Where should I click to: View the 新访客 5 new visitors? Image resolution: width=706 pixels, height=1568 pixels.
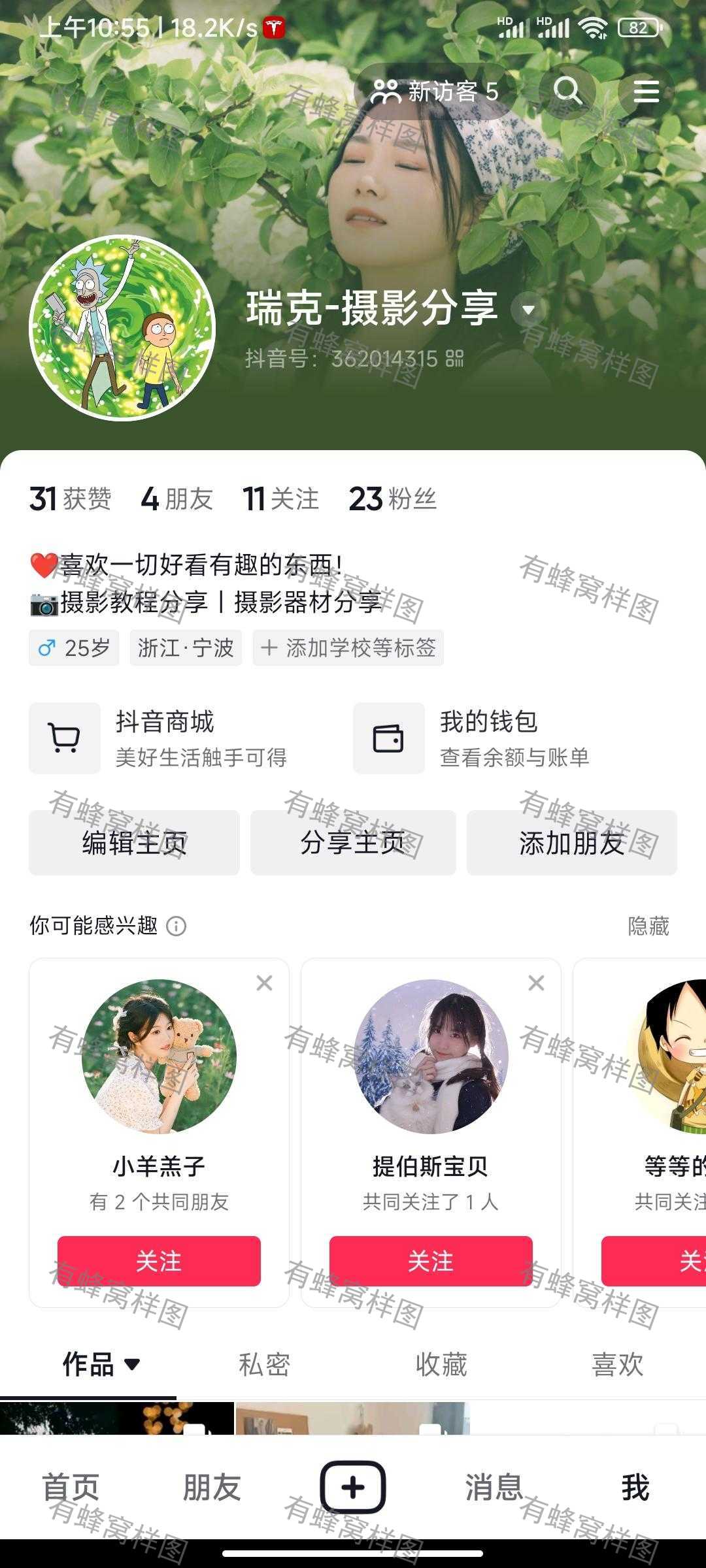(x=435, y=91)
